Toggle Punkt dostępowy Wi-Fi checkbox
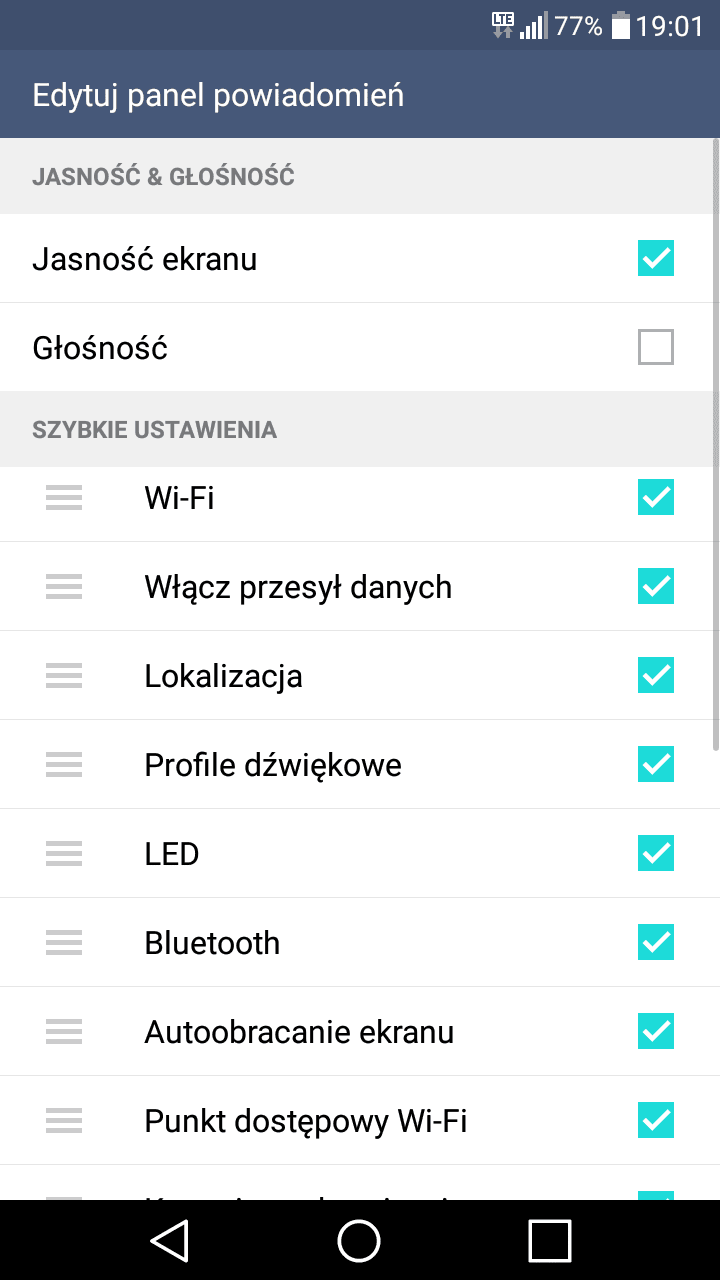Screen dimensions: 720x1280 [656, 1120]
